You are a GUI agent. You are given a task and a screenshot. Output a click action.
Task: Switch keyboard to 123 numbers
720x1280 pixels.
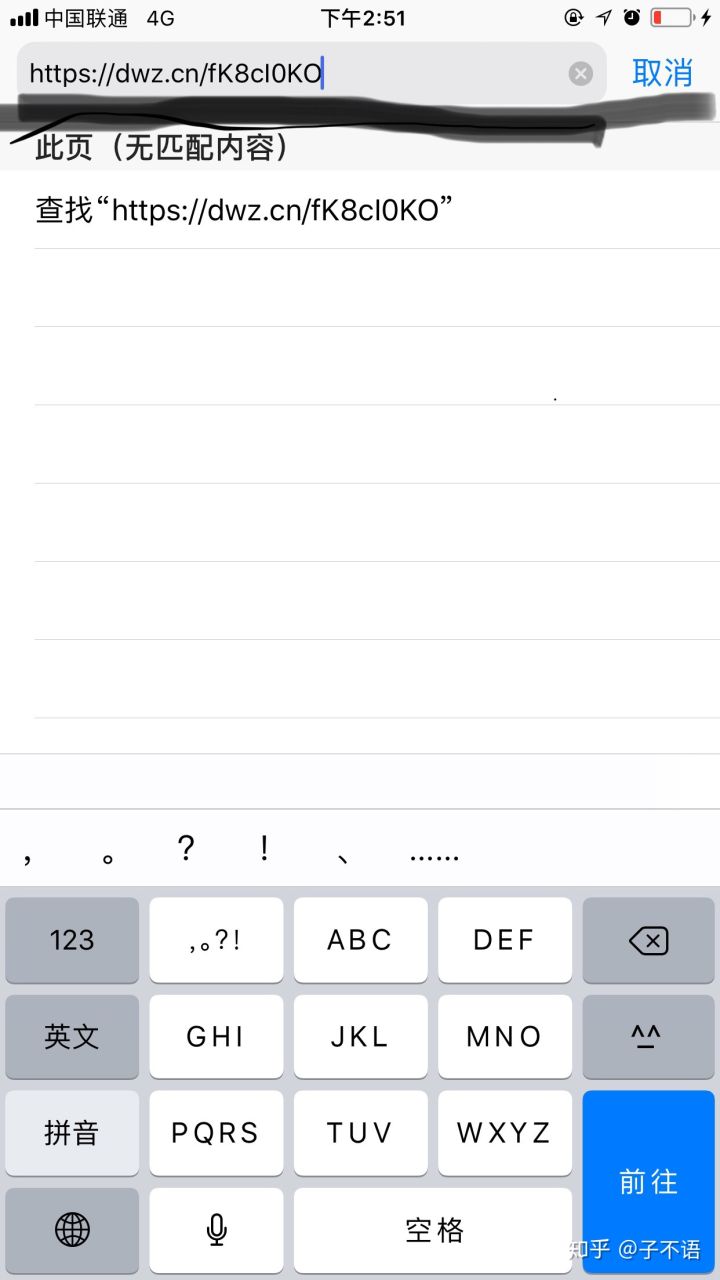(x=72, y=940)
